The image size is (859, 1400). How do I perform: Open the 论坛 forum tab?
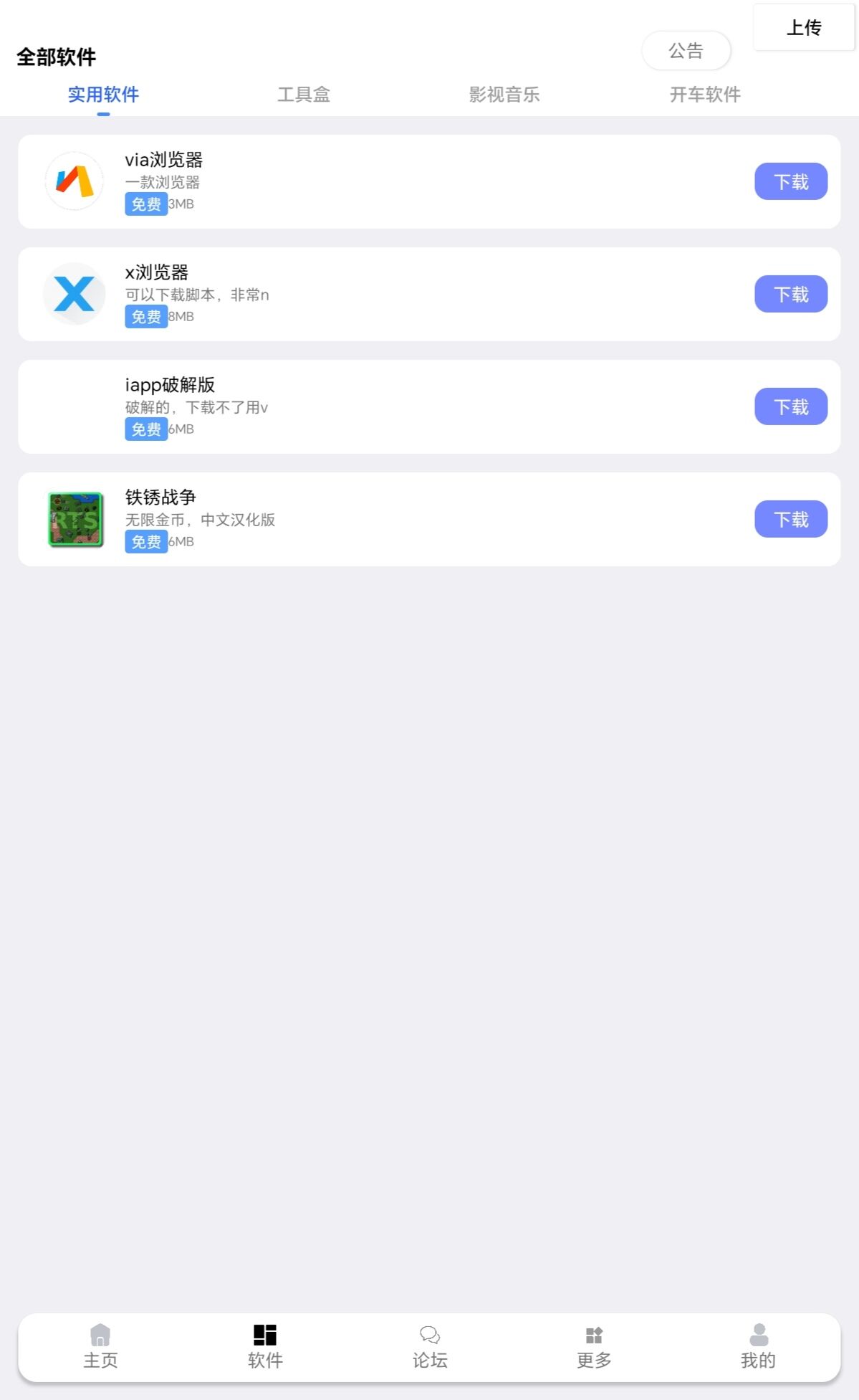pyautogui.click(x=430, y=1346)
